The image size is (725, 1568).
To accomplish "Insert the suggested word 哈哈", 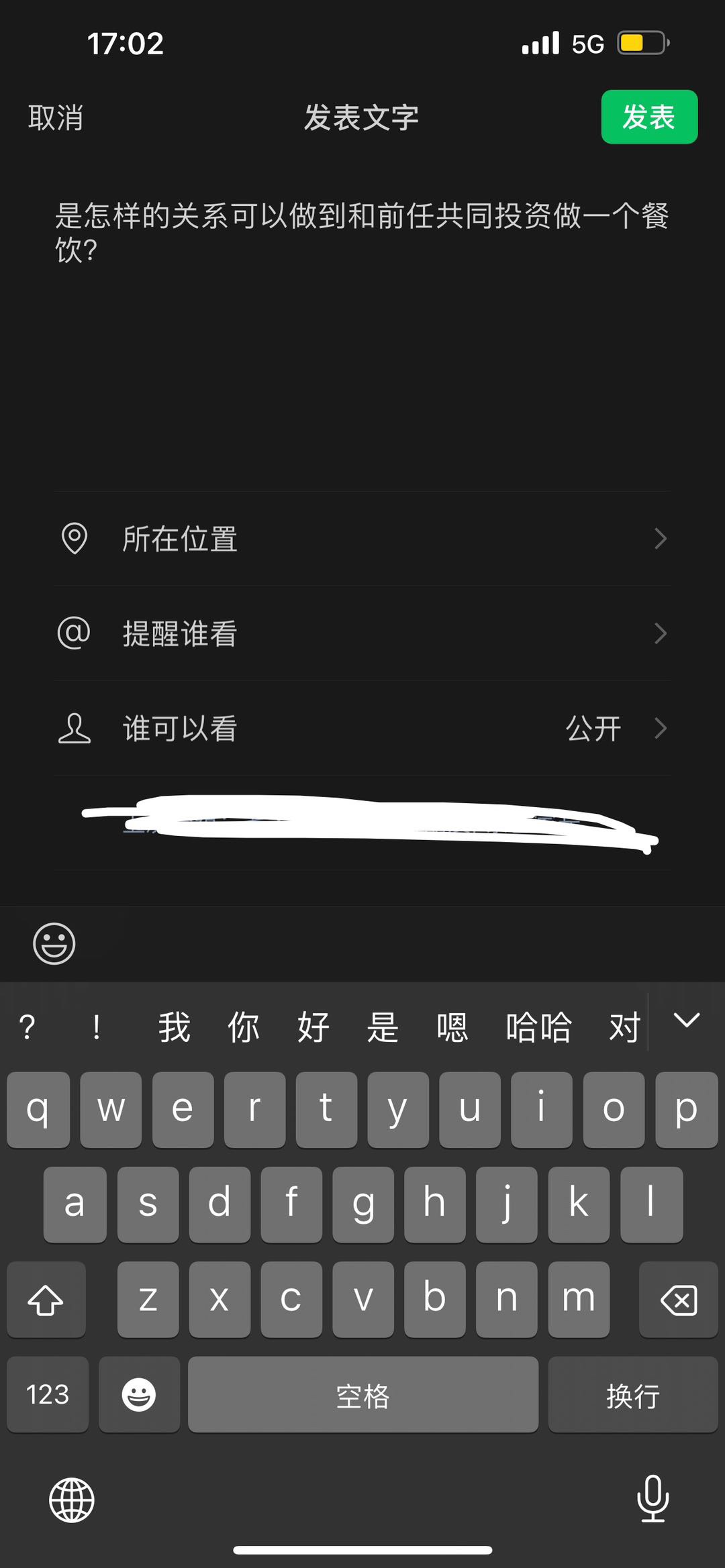I will tap(538, 1027).
